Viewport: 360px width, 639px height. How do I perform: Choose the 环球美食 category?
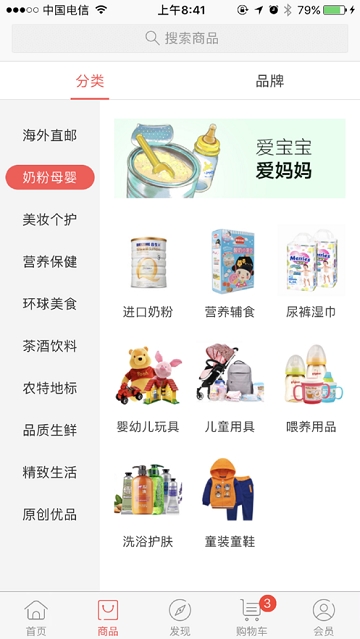[50, 304]
